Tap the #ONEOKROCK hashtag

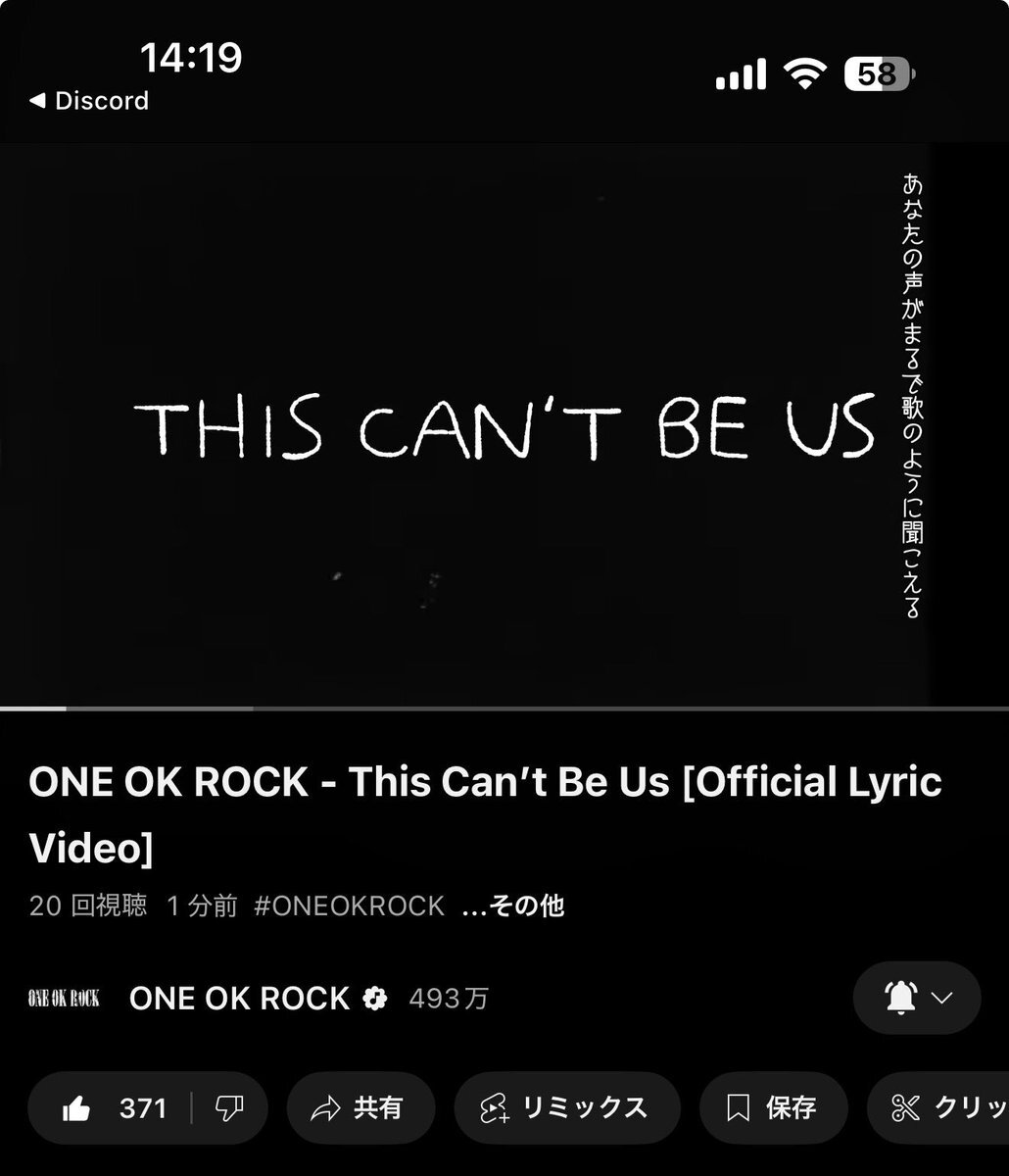(x=349, y=906)
